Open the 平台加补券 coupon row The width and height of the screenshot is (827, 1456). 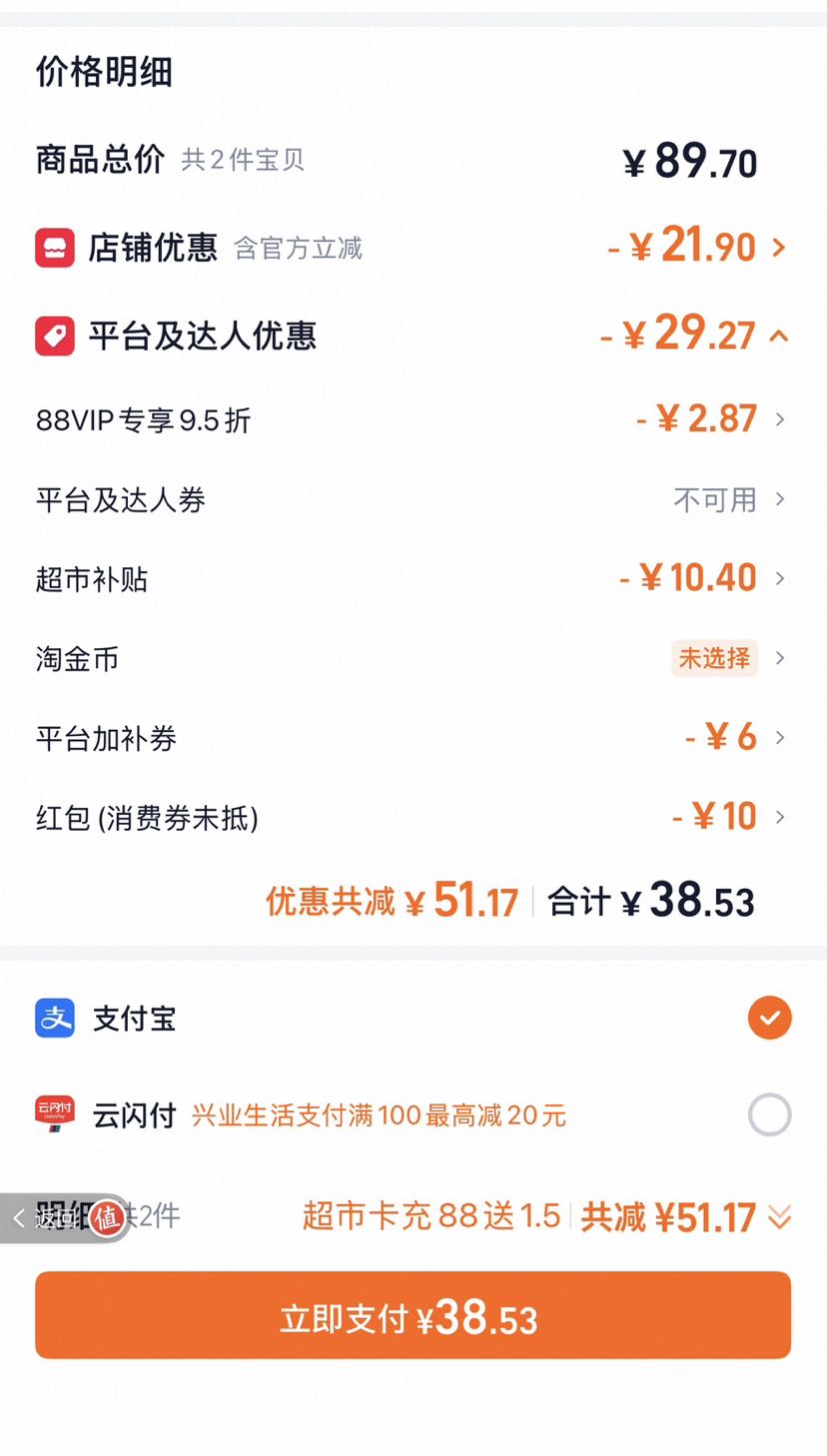[x=412, y=738]
